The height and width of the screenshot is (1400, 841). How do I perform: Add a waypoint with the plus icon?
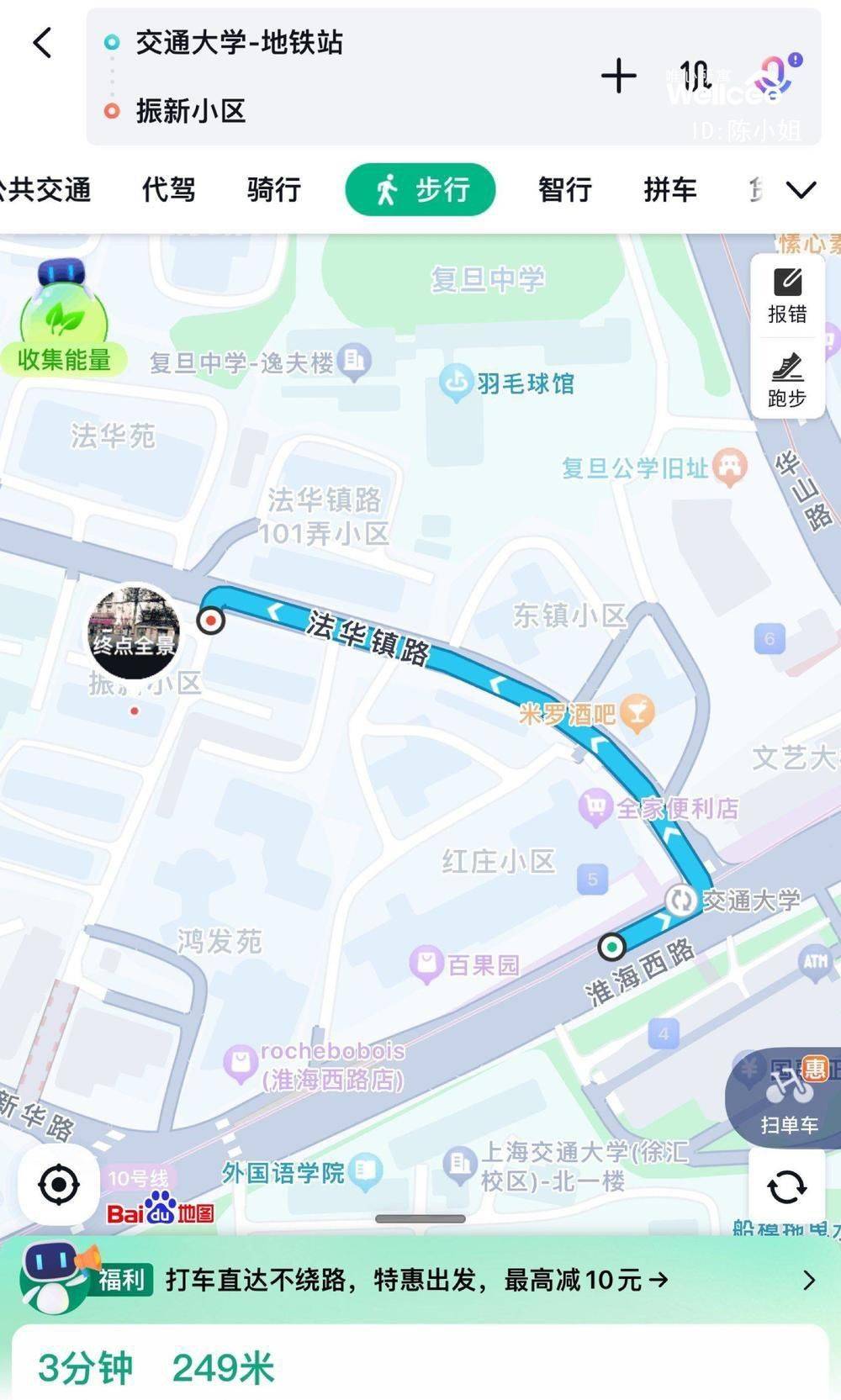618,77
